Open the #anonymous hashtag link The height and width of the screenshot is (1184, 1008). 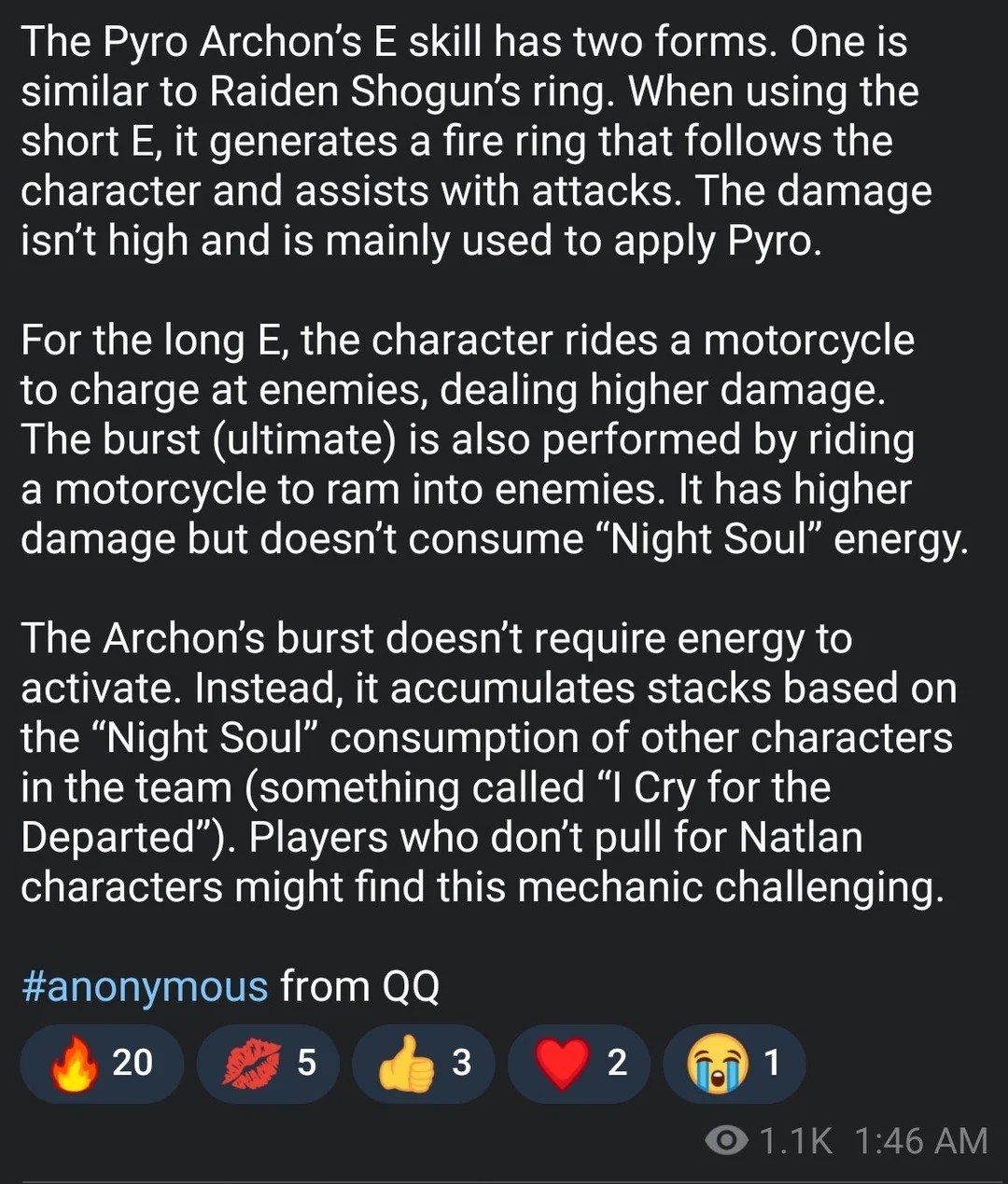click(145, 986)
